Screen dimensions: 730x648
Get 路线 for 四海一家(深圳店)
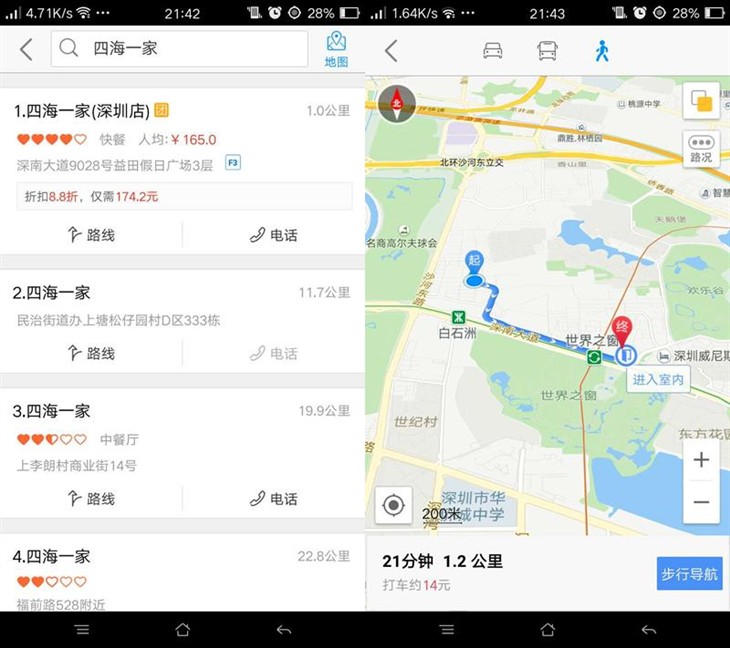click(x=91, y=235)
